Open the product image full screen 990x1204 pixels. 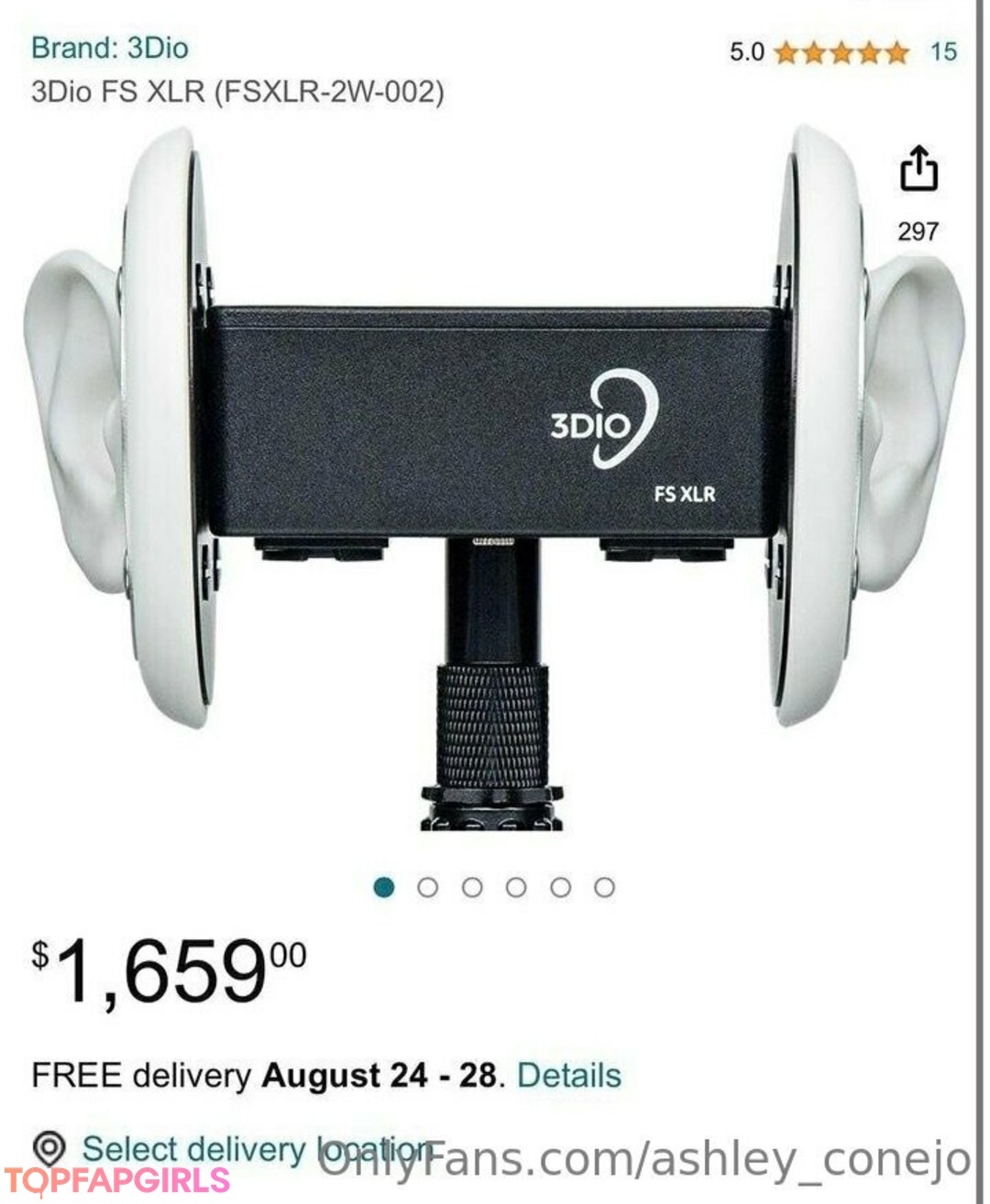coord(493,477)
